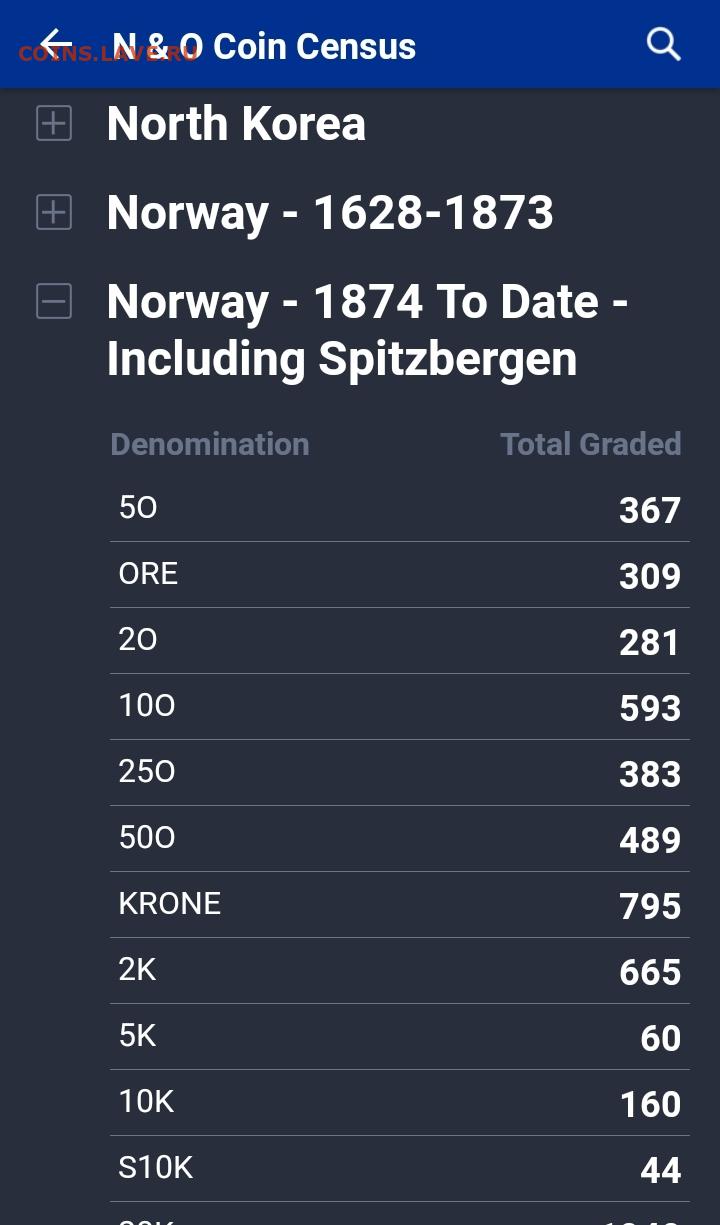The width and height of the screenshot is (720, 1225).
Task: Expand Norway - 1628-1873 section
Action: pyautogui.click(x=54, y=212)
